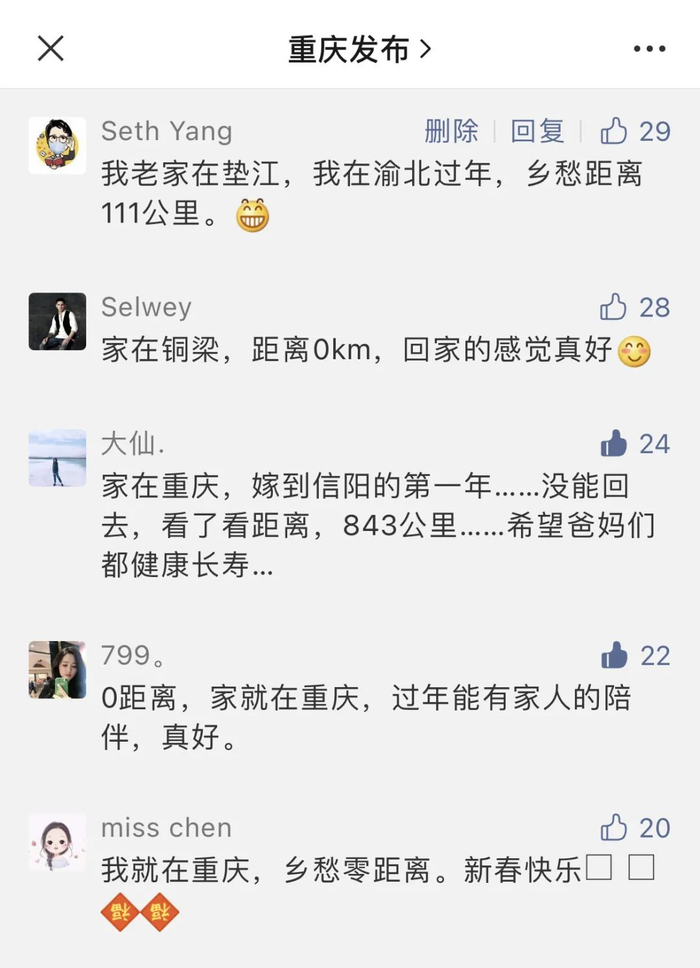Viewport: 700px width, 968px height.
Task: Open 799。's profile avatar
Action: pyautogui.click(x=57, y=669)
